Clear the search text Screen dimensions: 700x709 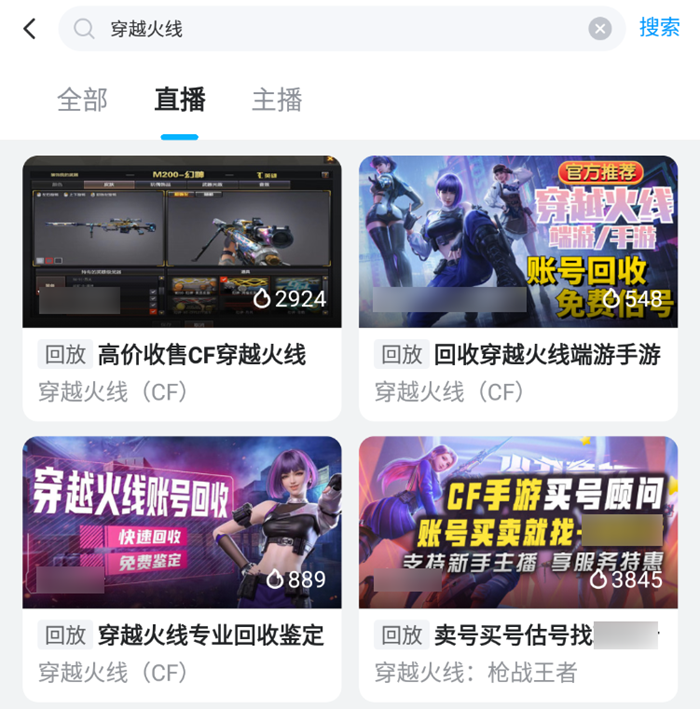coord(600,29)
